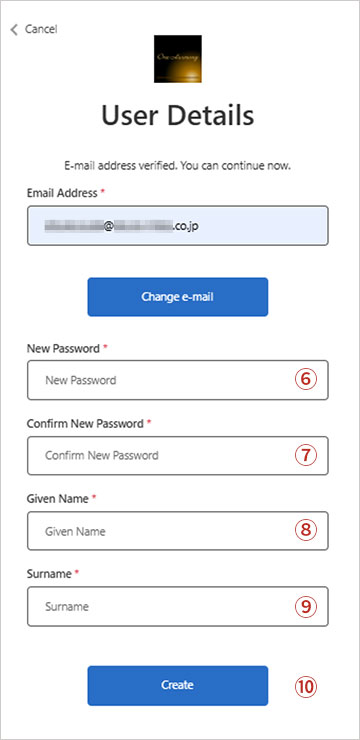Image resolution: width=360 pixels, height=740 pixels.
Task: Tap Cancel to go back
Action: point(34,29)
